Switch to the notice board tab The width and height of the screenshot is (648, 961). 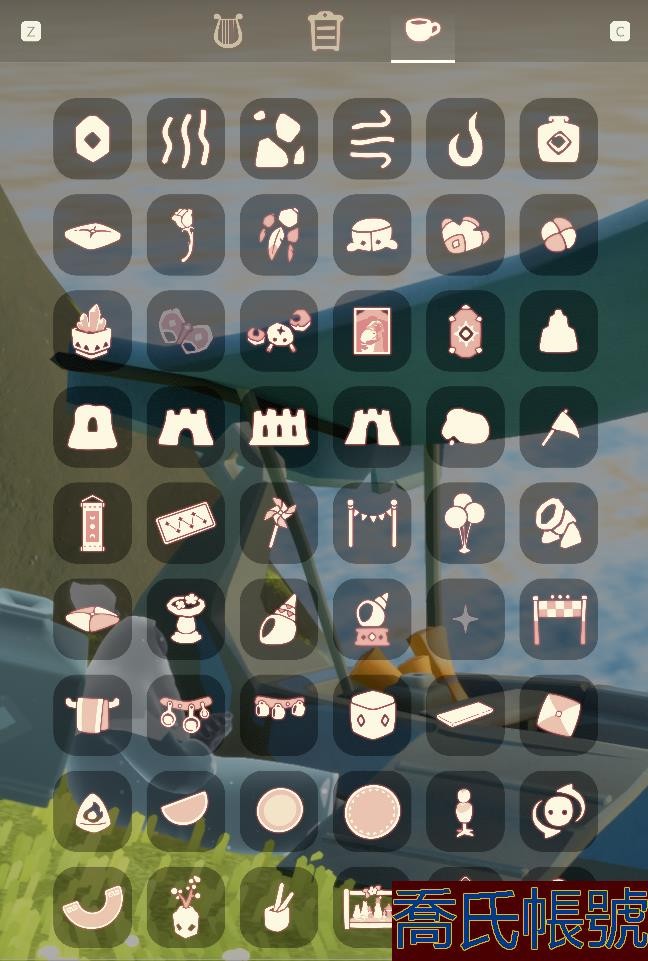click(325, 31)
